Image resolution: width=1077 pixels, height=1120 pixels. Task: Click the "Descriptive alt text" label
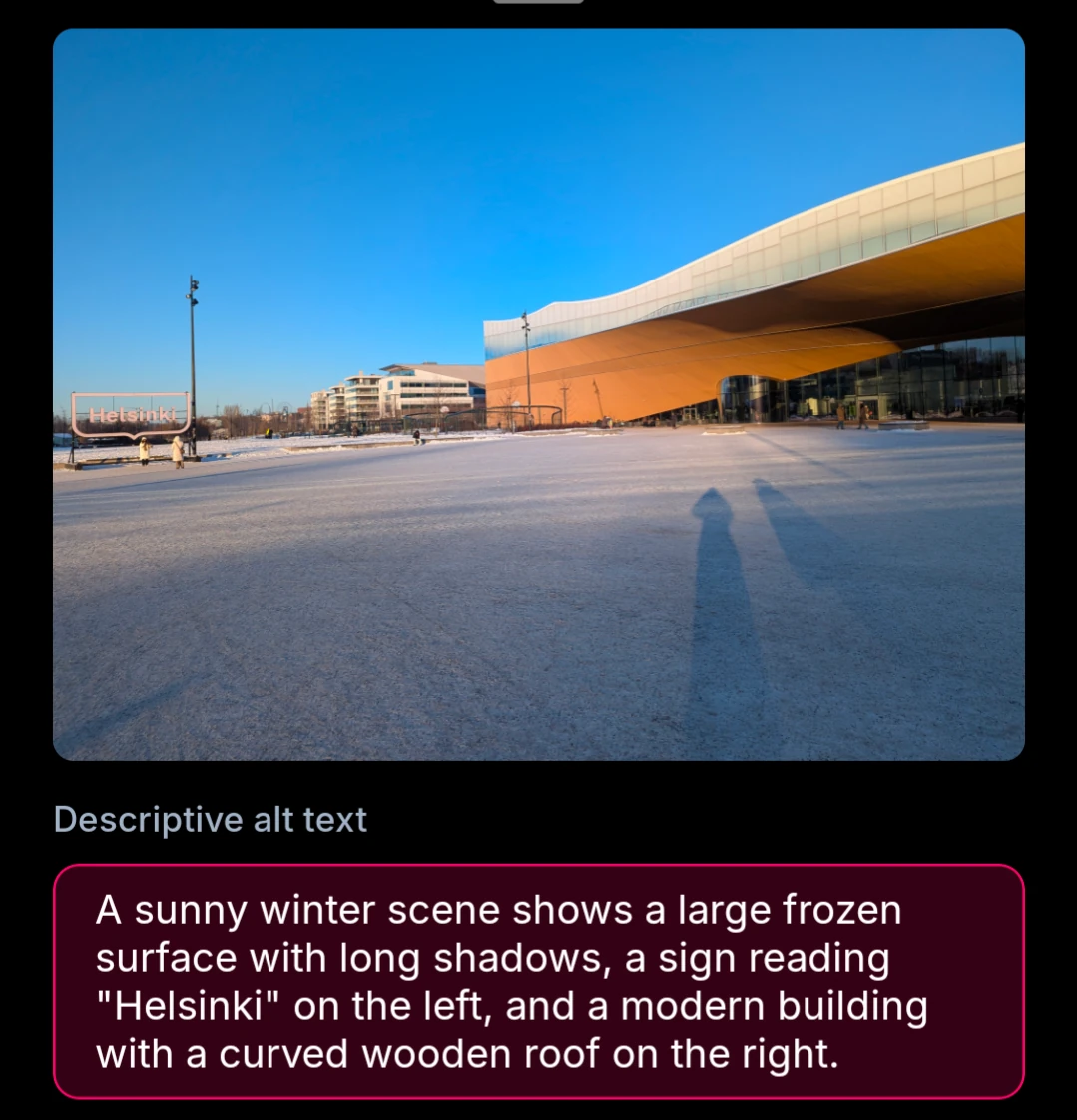pos(211,819)
